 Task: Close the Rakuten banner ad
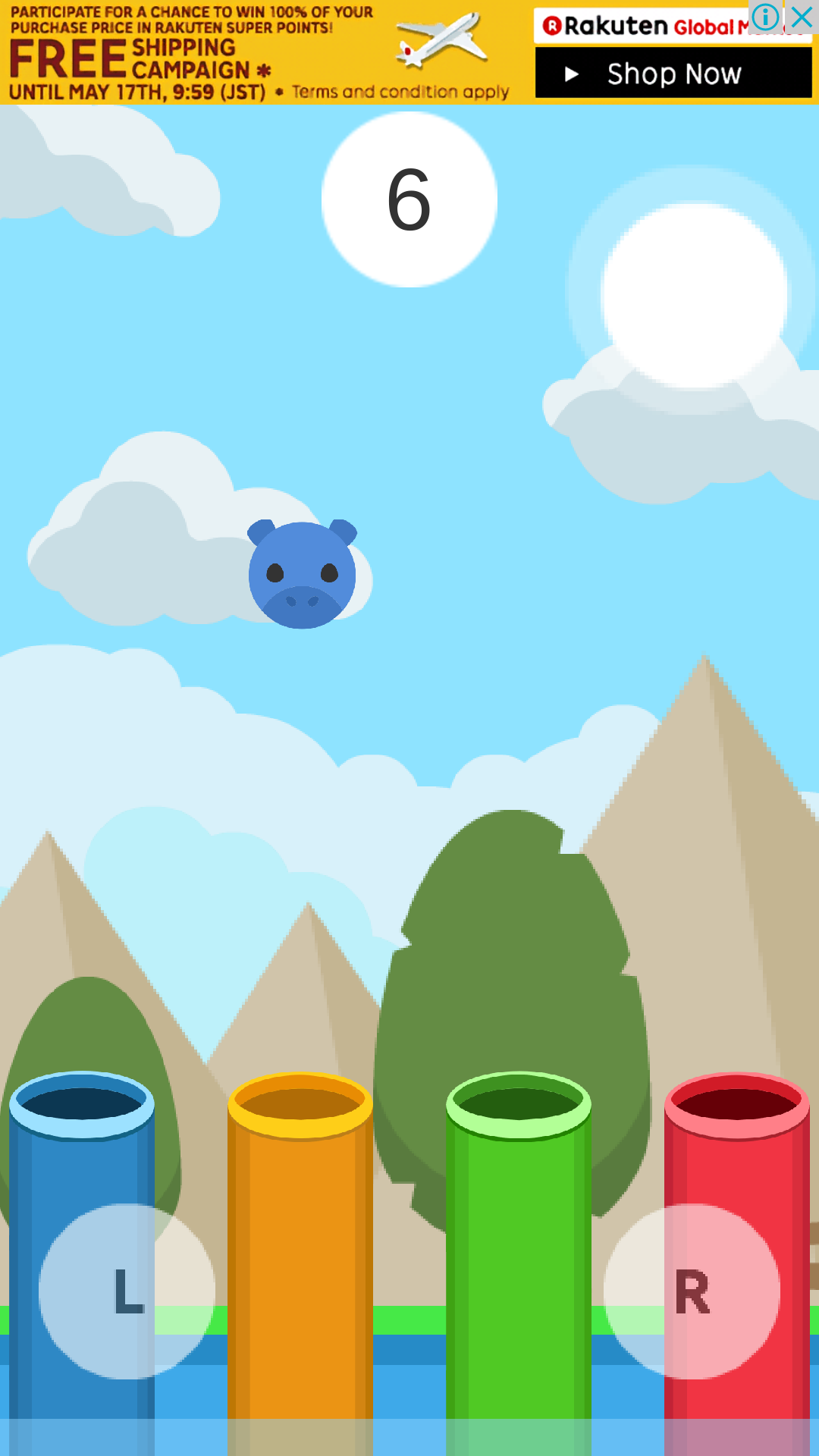(802, 17)
